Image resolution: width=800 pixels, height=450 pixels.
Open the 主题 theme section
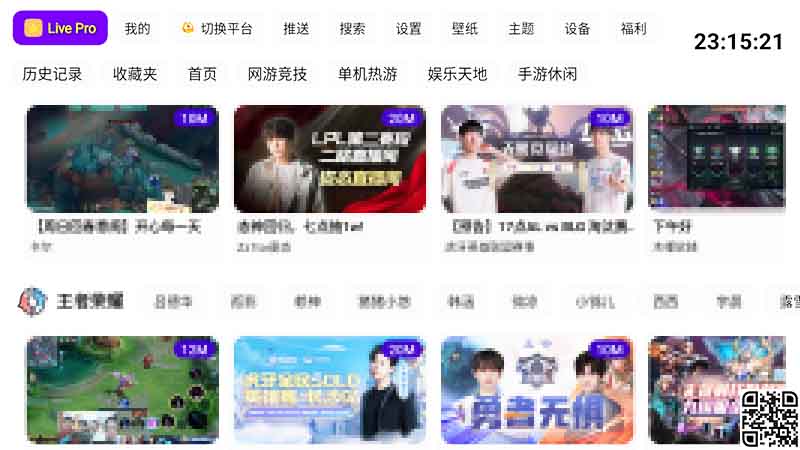(521, 29)
